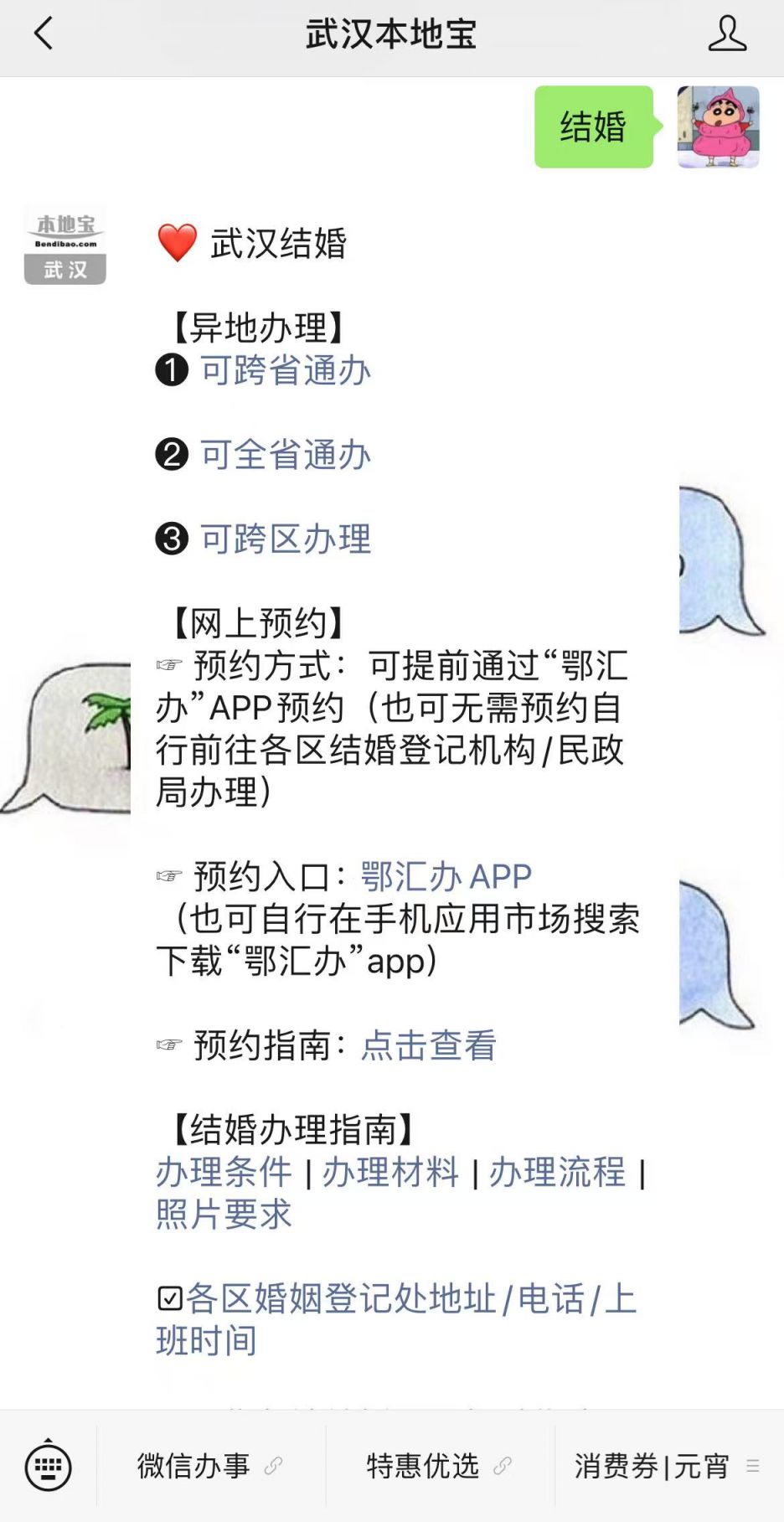Tap the 武汉本地宝 account avatar
The width and height of the screenshot is (784, 1522).
[65, 245]
